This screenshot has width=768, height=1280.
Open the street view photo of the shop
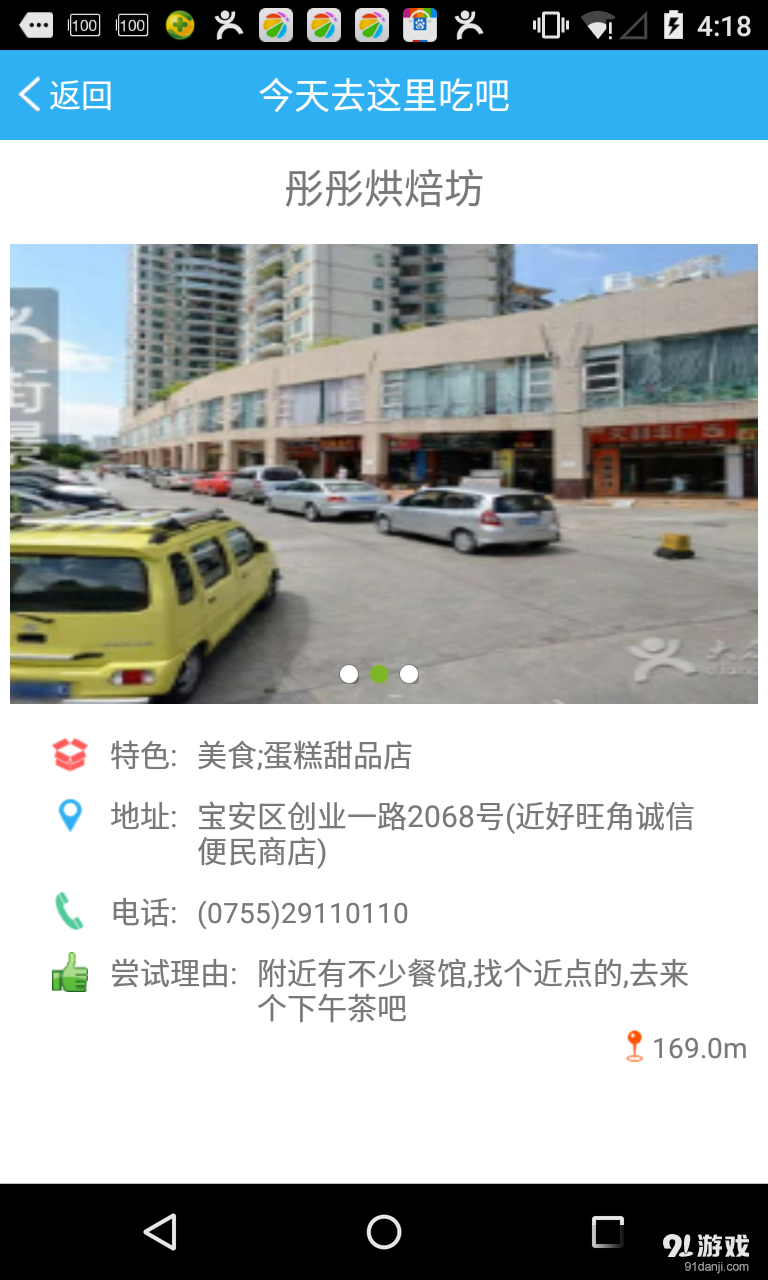coord(383,470)
